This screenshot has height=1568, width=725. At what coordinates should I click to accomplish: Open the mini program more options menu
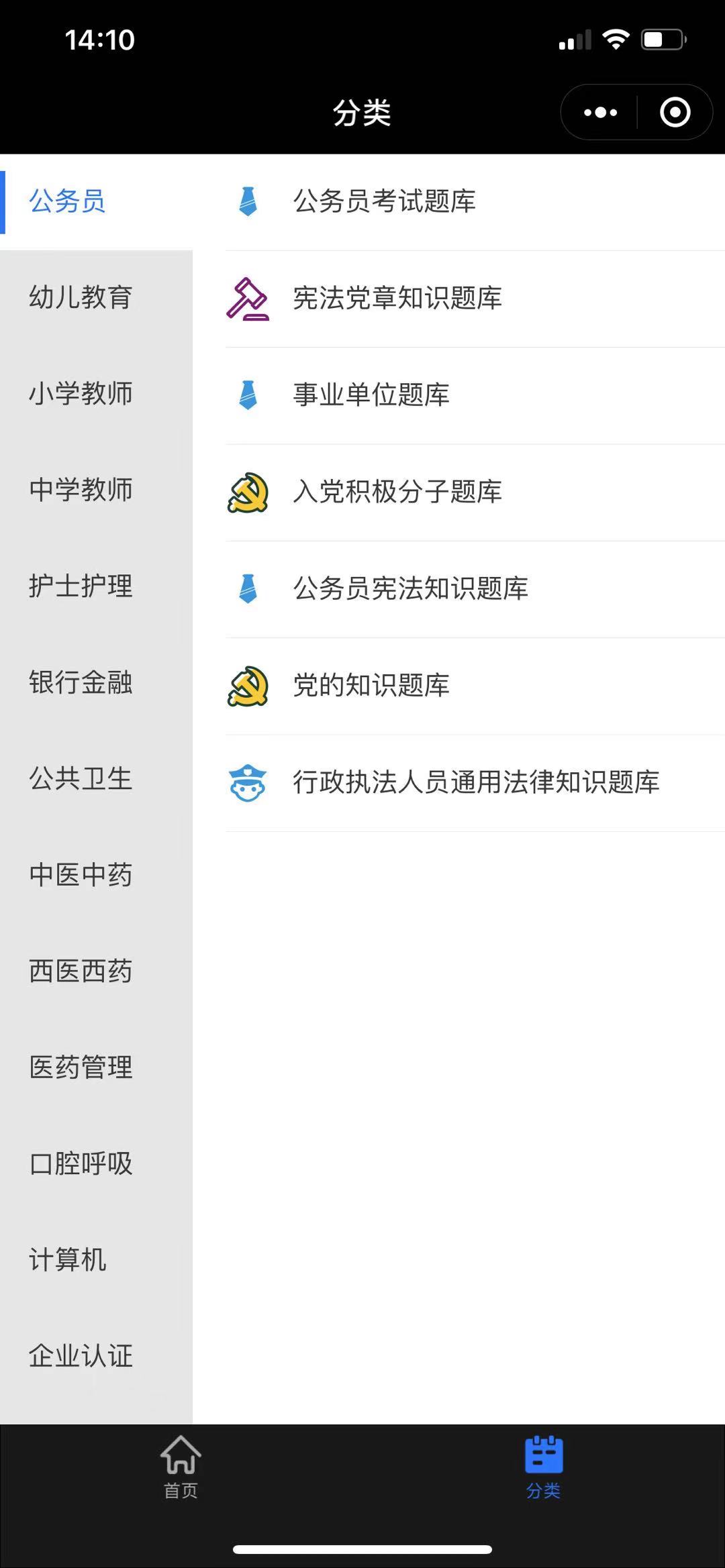pyautogui.click(x=600, y=112)
